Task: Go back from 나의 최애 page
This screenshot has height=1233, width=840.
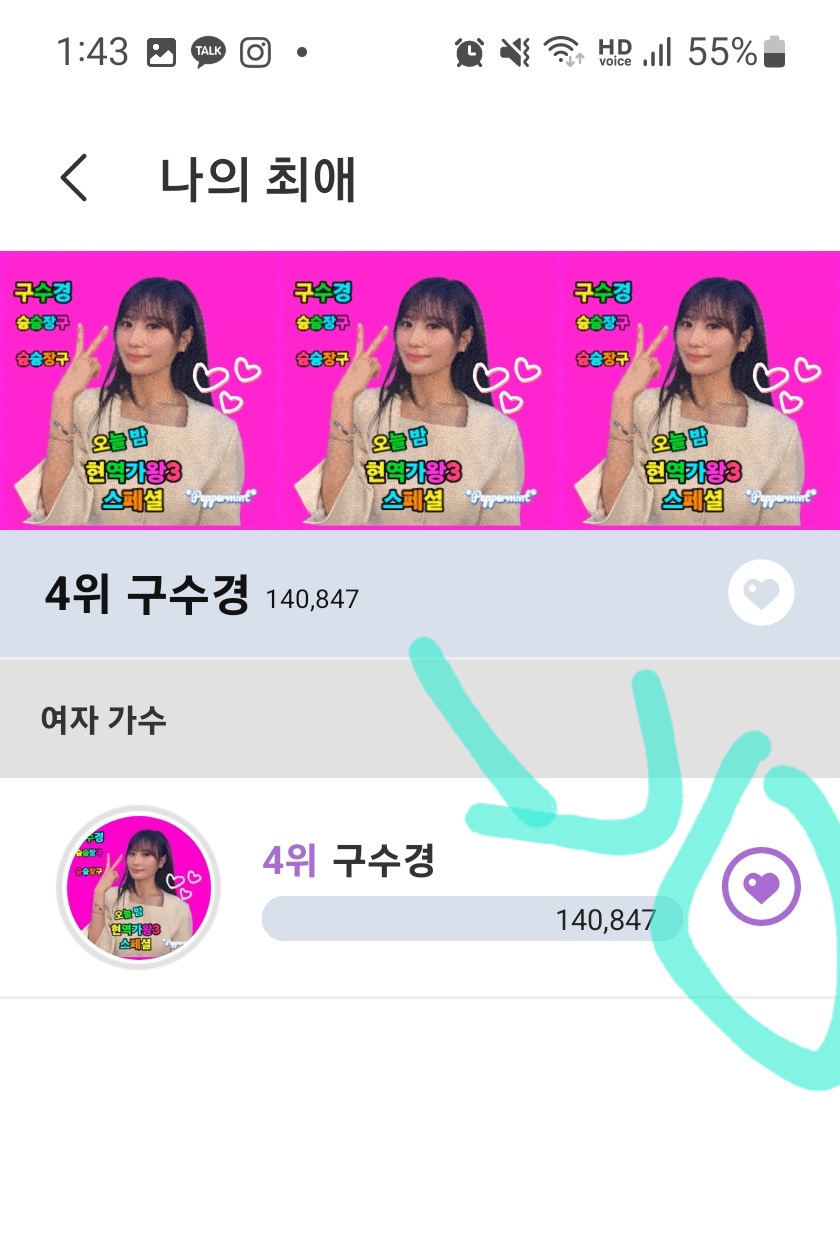Action: 75,178
